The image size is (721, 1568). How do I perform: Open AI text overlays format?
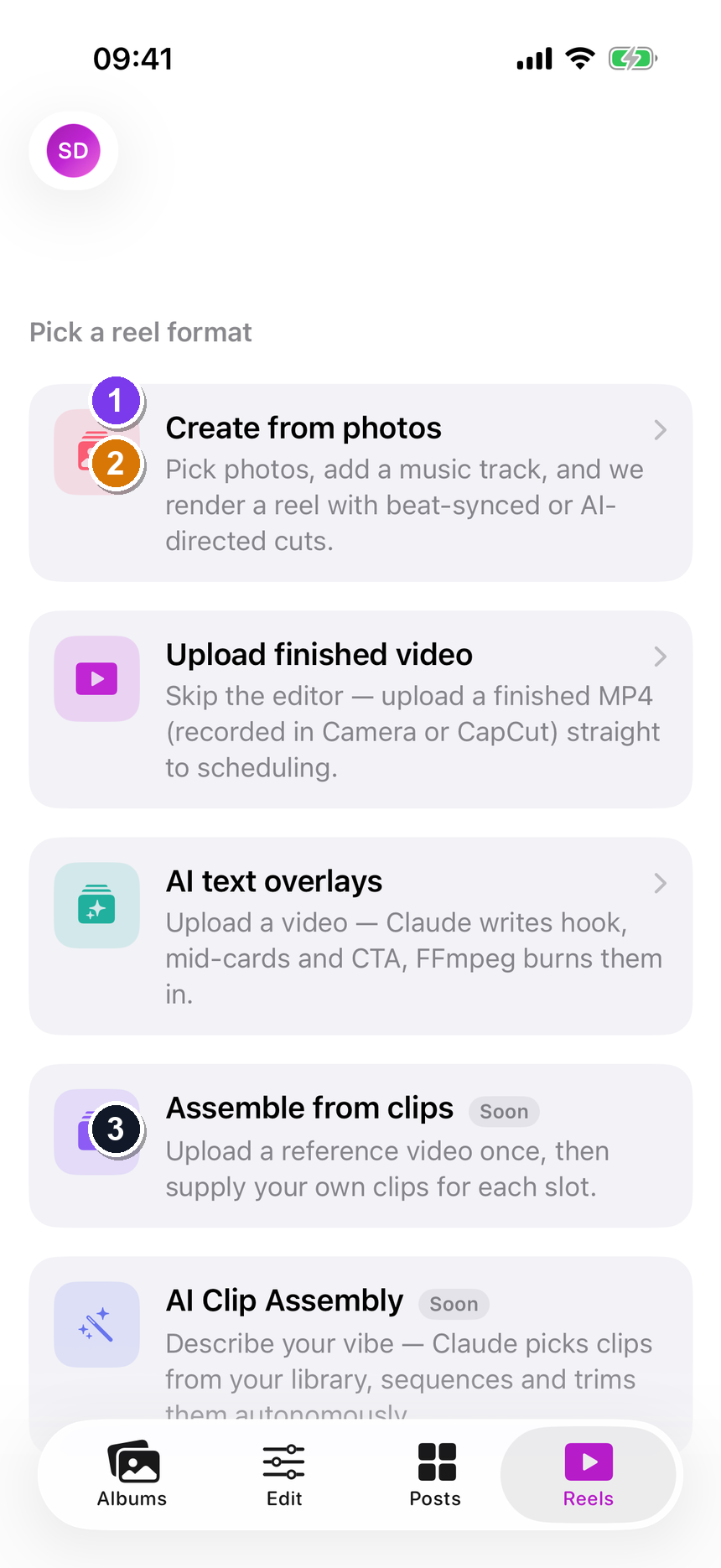tap(360, 936)
